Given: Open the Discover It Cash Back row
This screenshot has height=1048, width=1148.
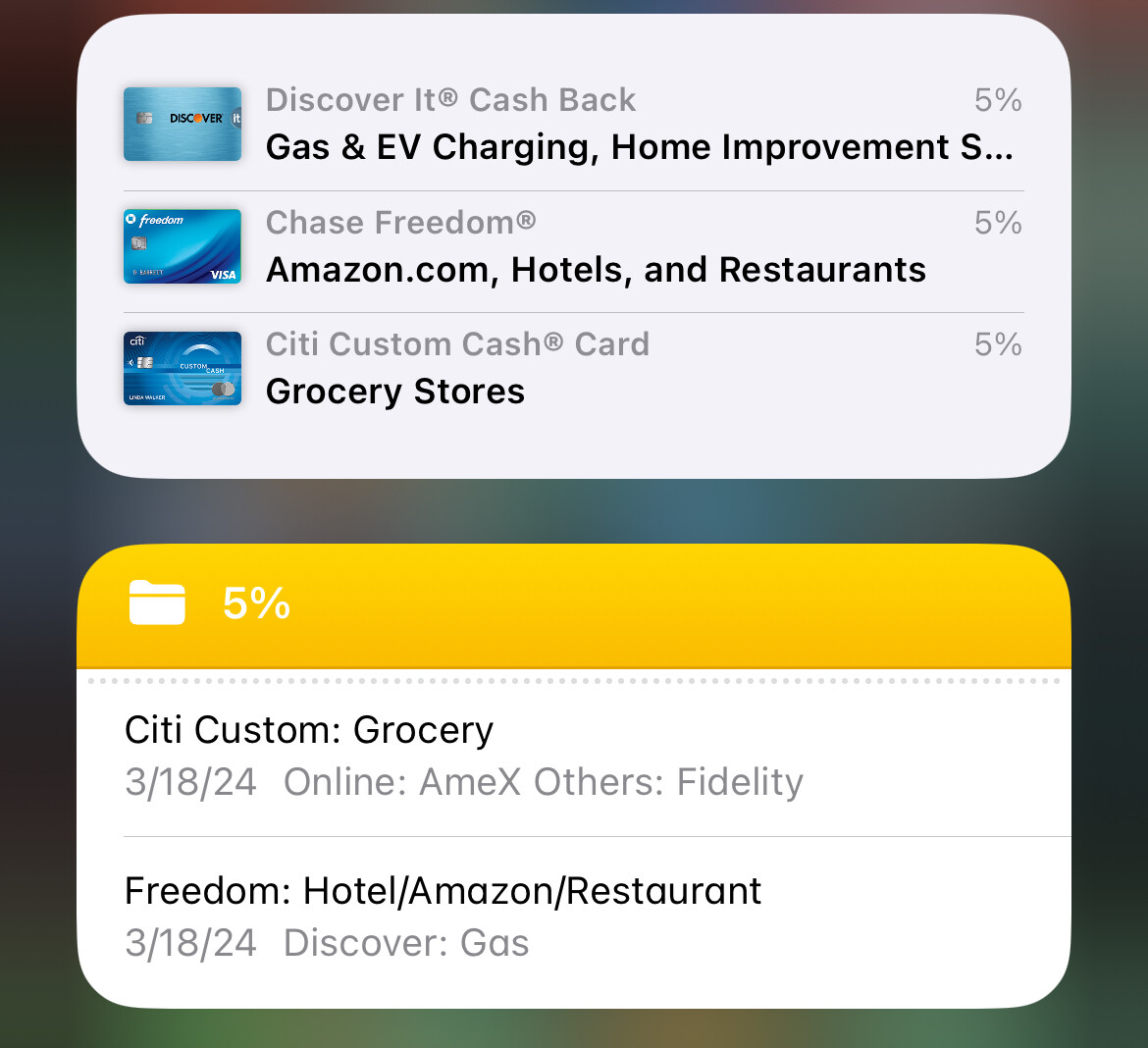Looking at the screenshot, I should [573, 125].
